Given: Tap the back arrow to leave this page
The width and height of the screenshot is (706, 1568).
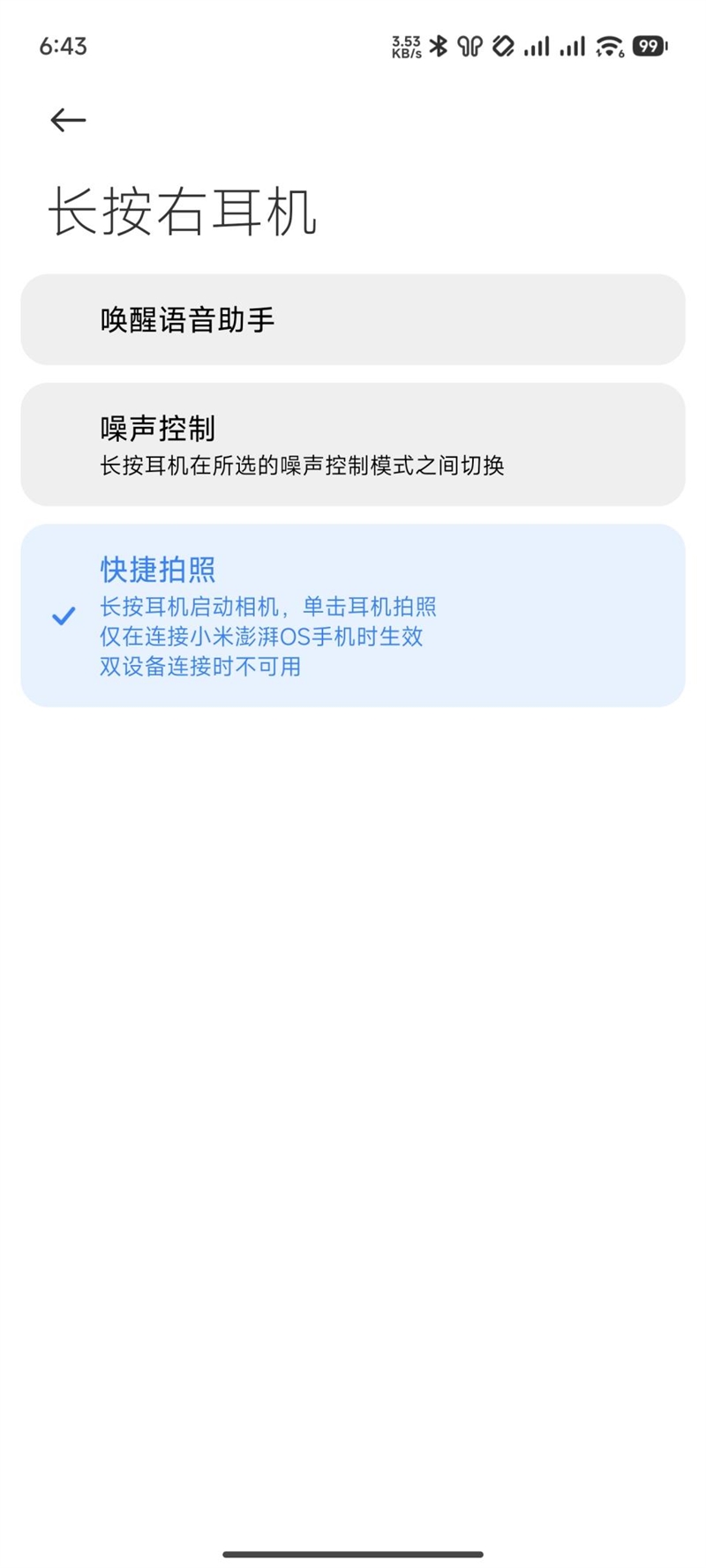Looking at the screenshot, I should click(68, 119).
